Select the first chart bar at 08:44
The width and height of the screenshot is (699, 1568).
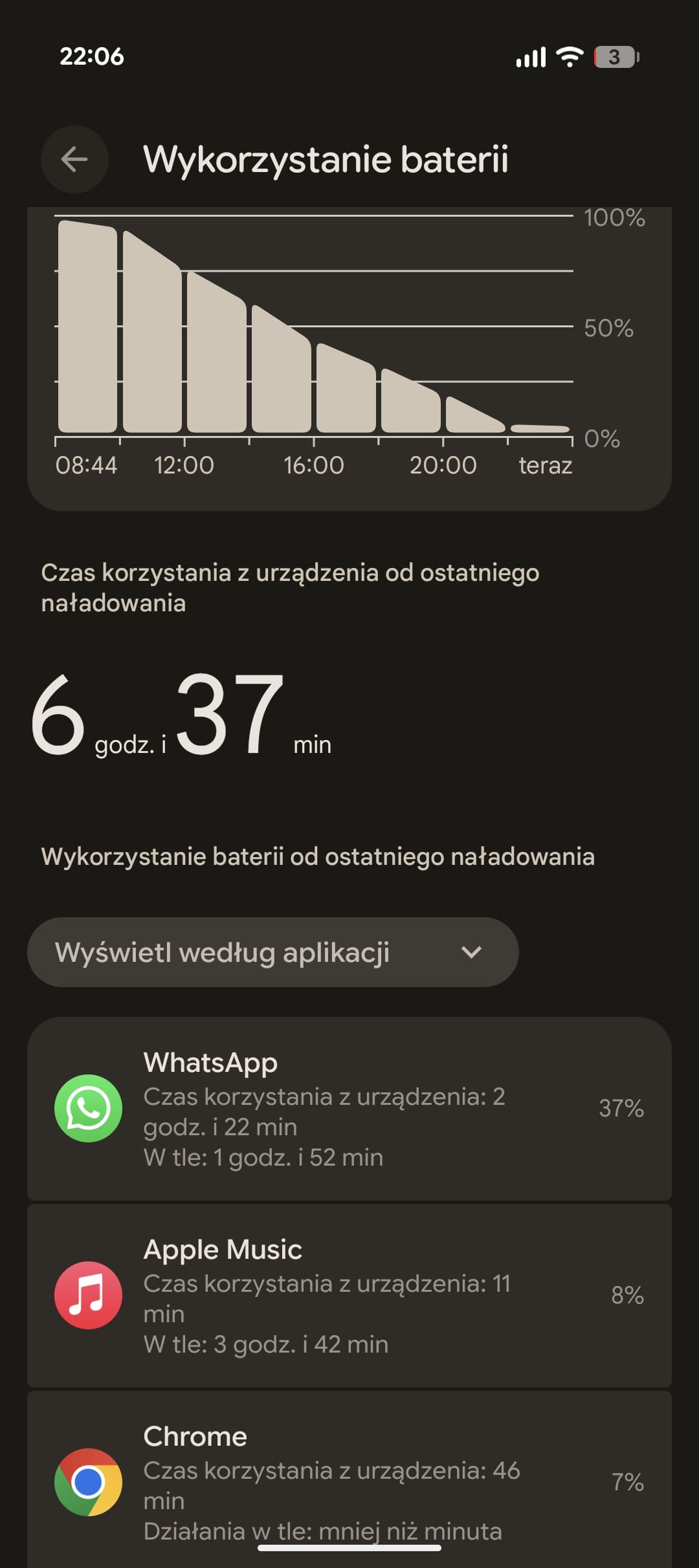tap(87, 327)
